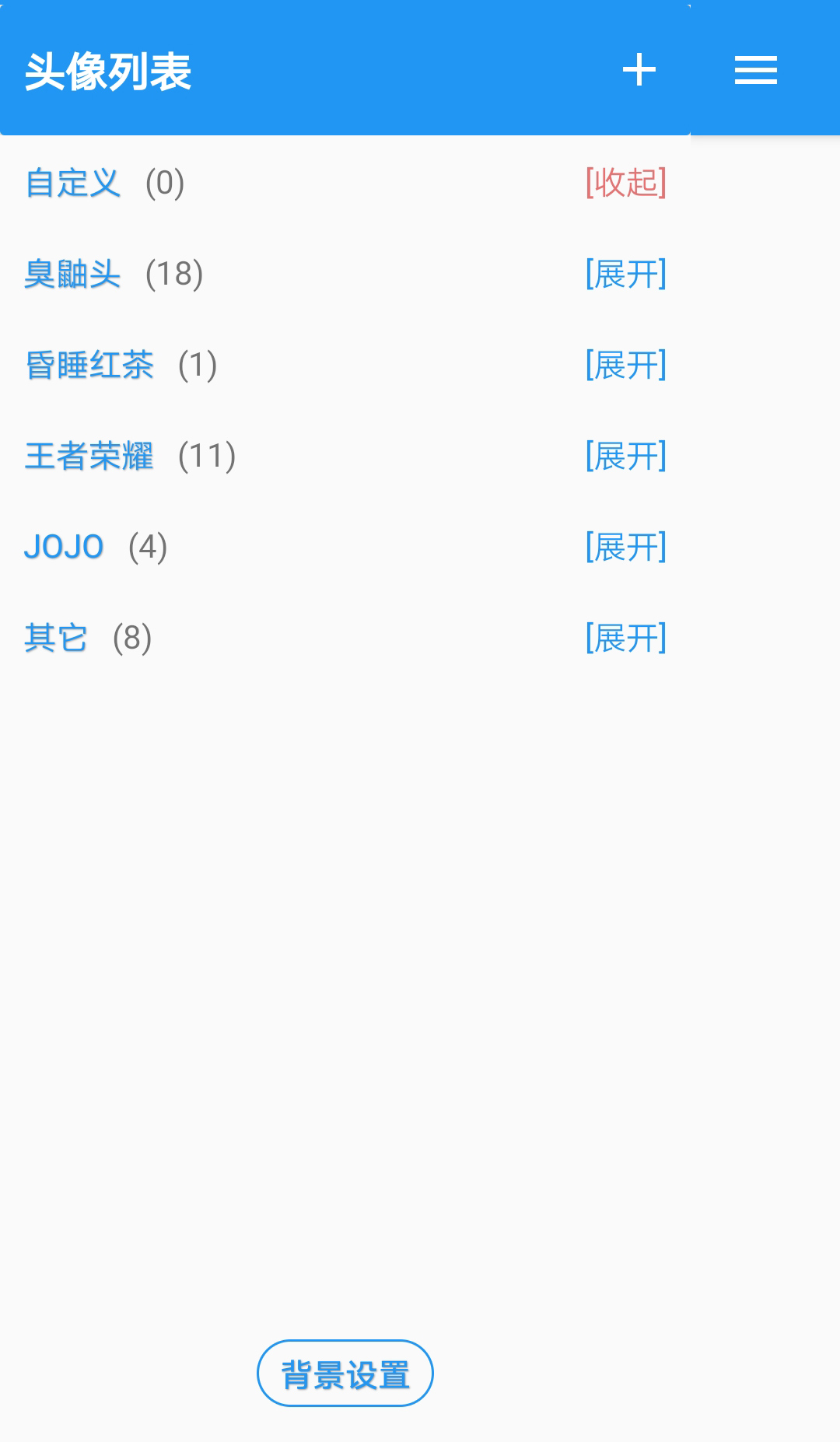840x1442 pixels.
Task: Expand the 臭鼬头 category
Action: 625,274
